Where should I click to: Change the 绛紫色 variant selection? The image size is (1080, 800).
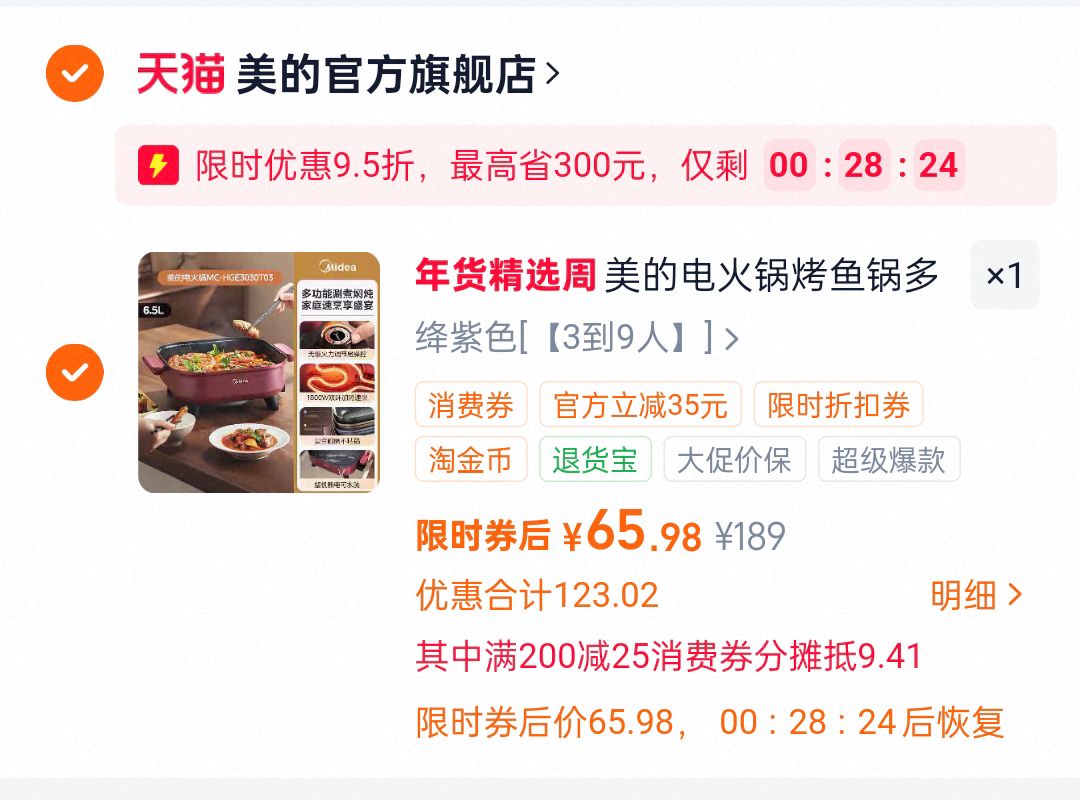[577, 338]
